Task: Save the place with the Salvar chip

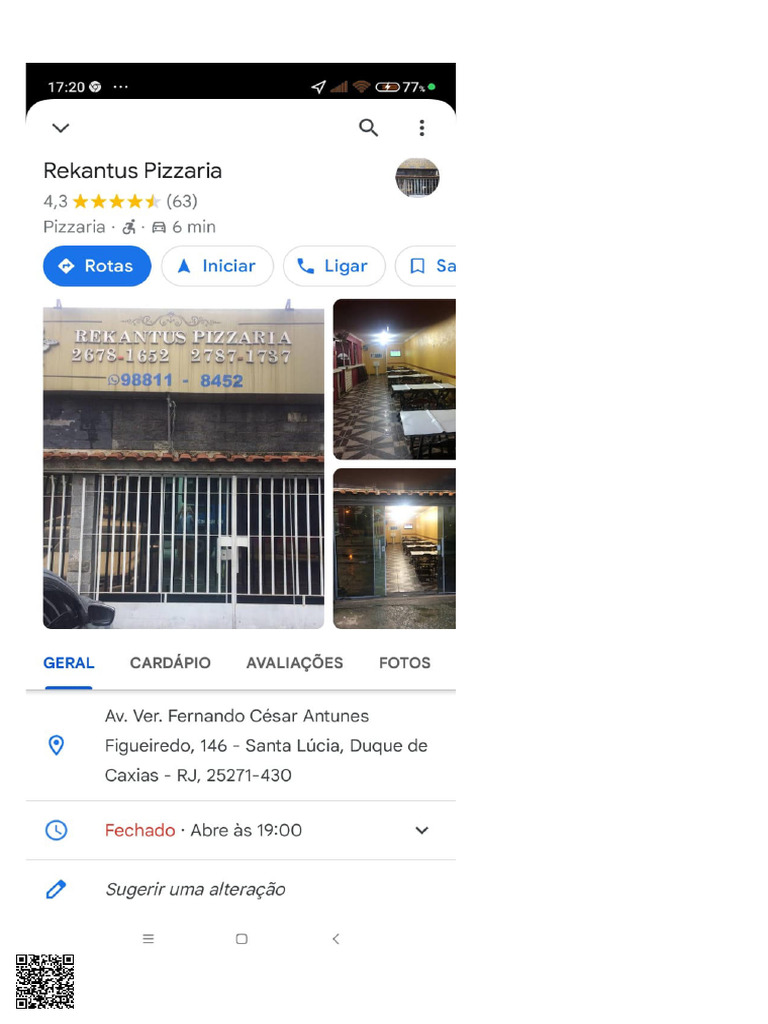Action: pyautogui.click(x=426, y=266)
